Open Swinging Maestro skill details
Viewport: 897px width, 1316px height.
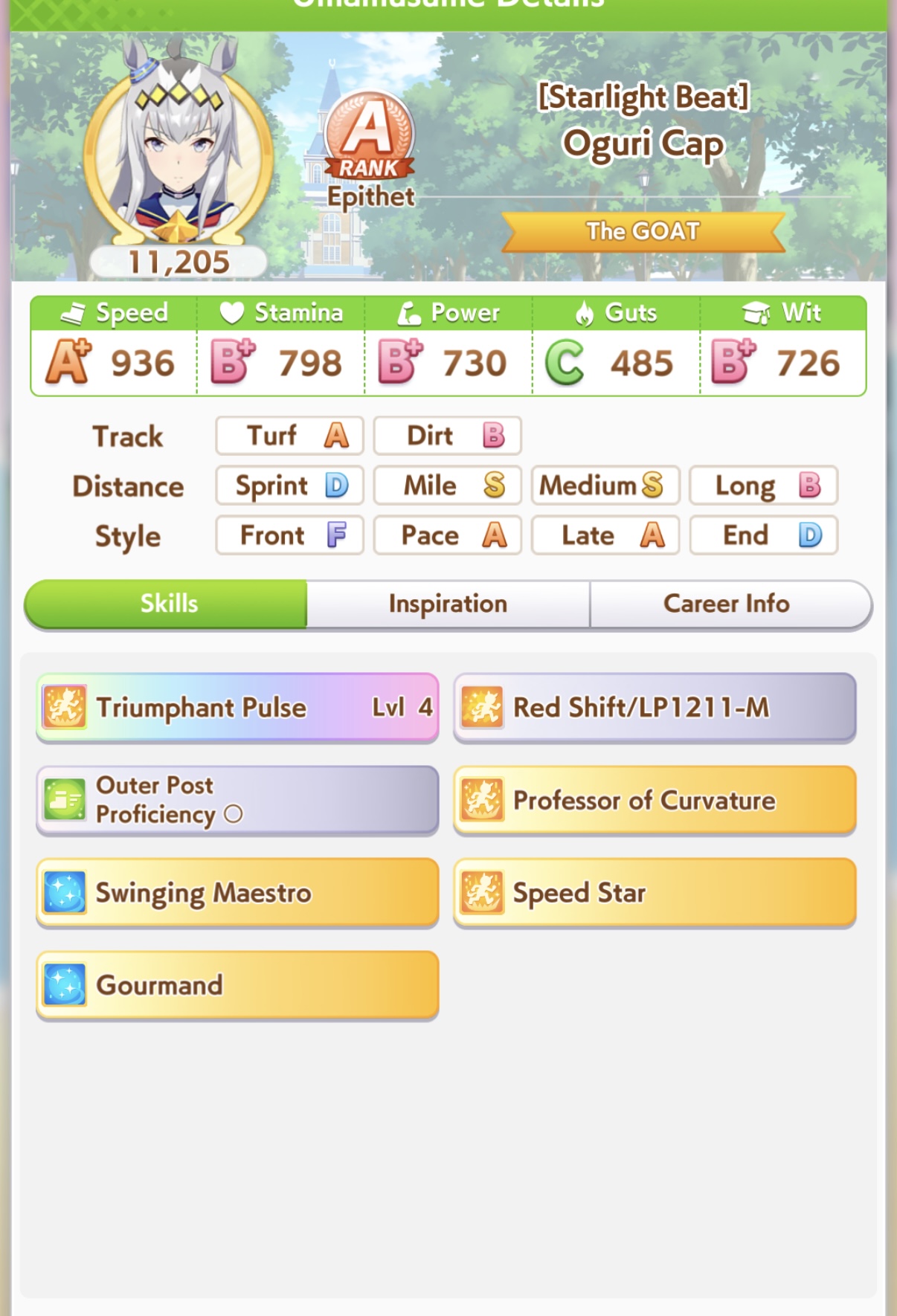237,892
